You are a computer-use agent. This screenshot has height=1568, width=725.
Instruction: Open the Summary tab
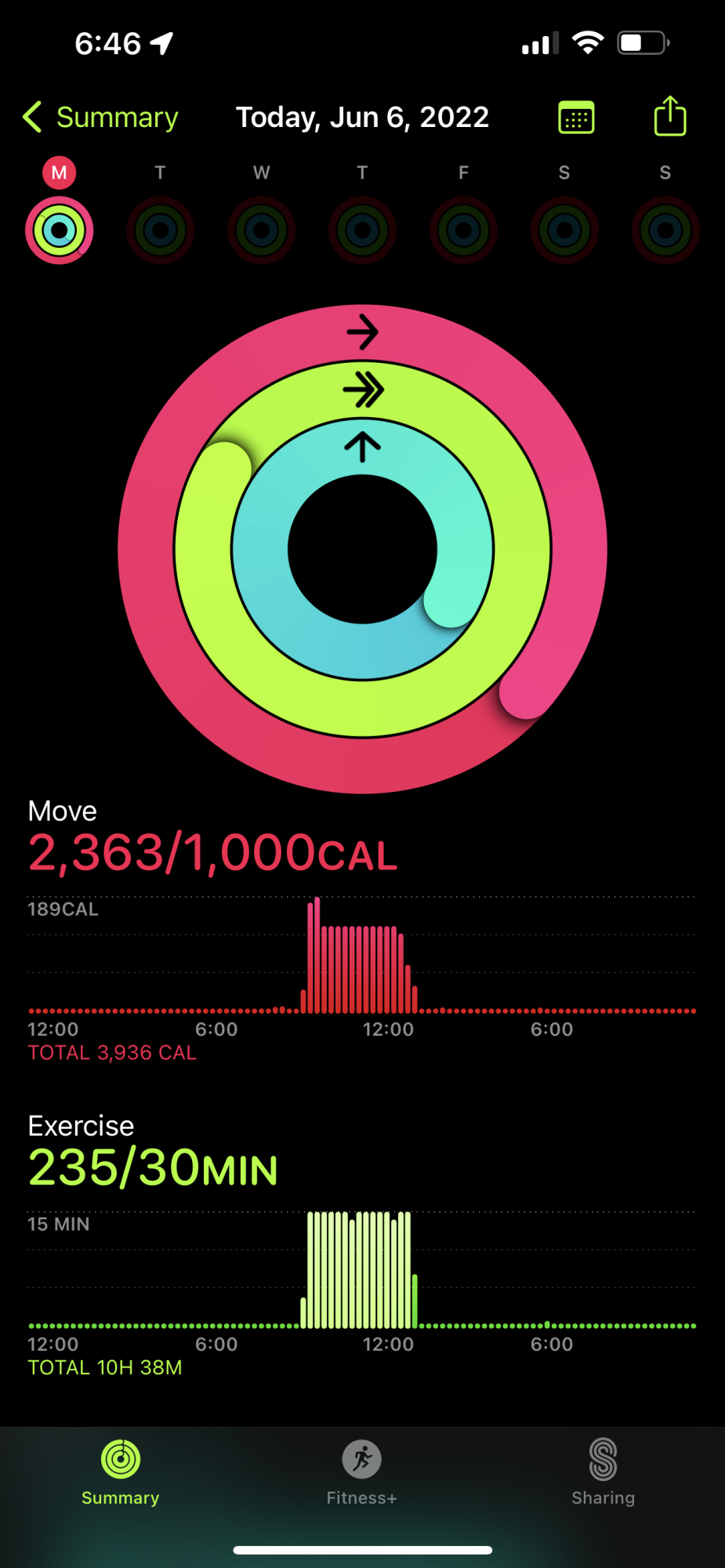[121, 1472]
